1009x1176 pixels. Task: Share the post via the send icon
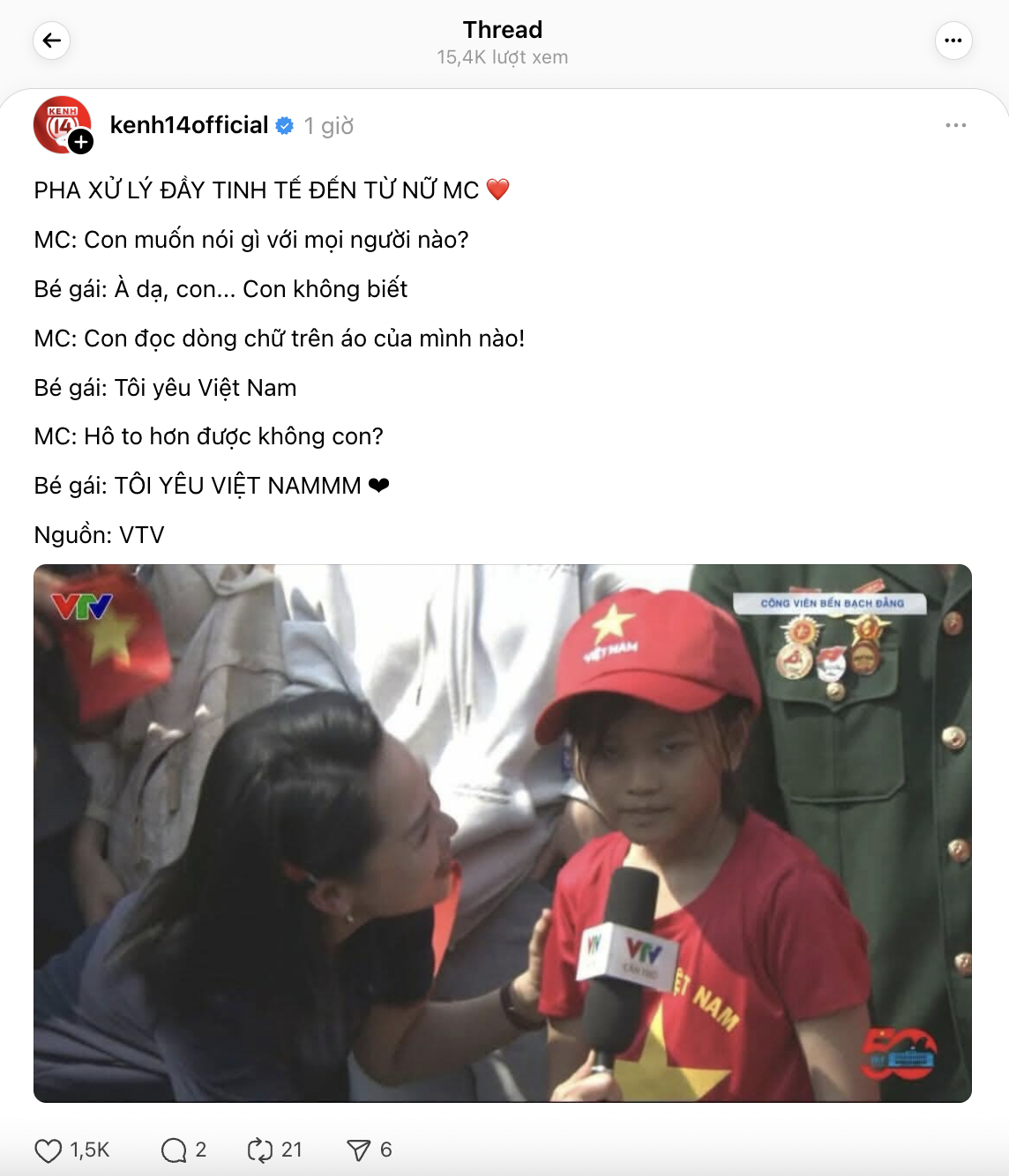pos(358,1150)
